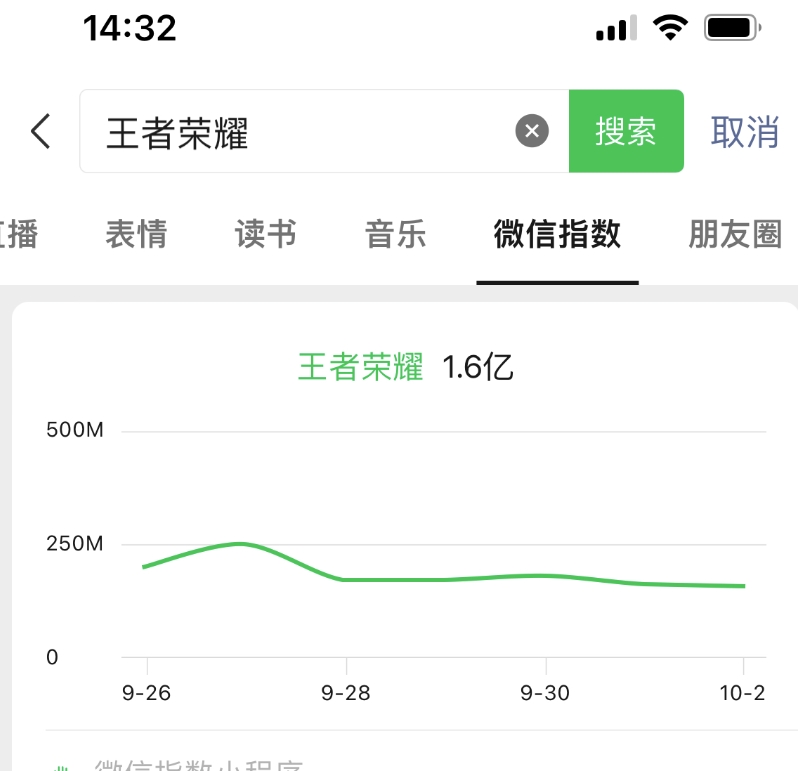Tap the search field containing 王者荣耀

click(x=300, y=132)
